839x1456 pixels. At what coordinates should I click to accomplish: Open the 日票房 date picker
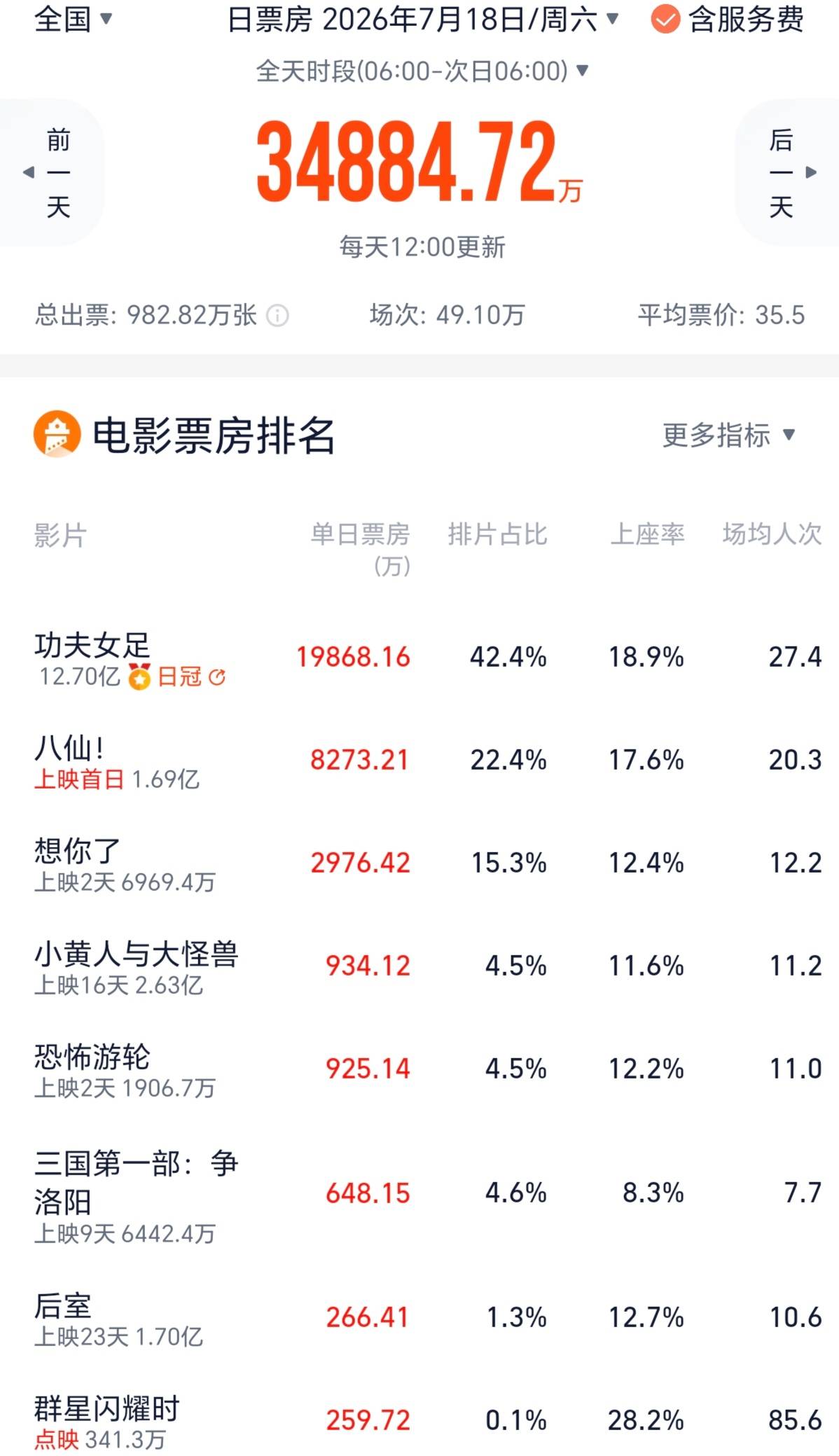click(423, 19)
